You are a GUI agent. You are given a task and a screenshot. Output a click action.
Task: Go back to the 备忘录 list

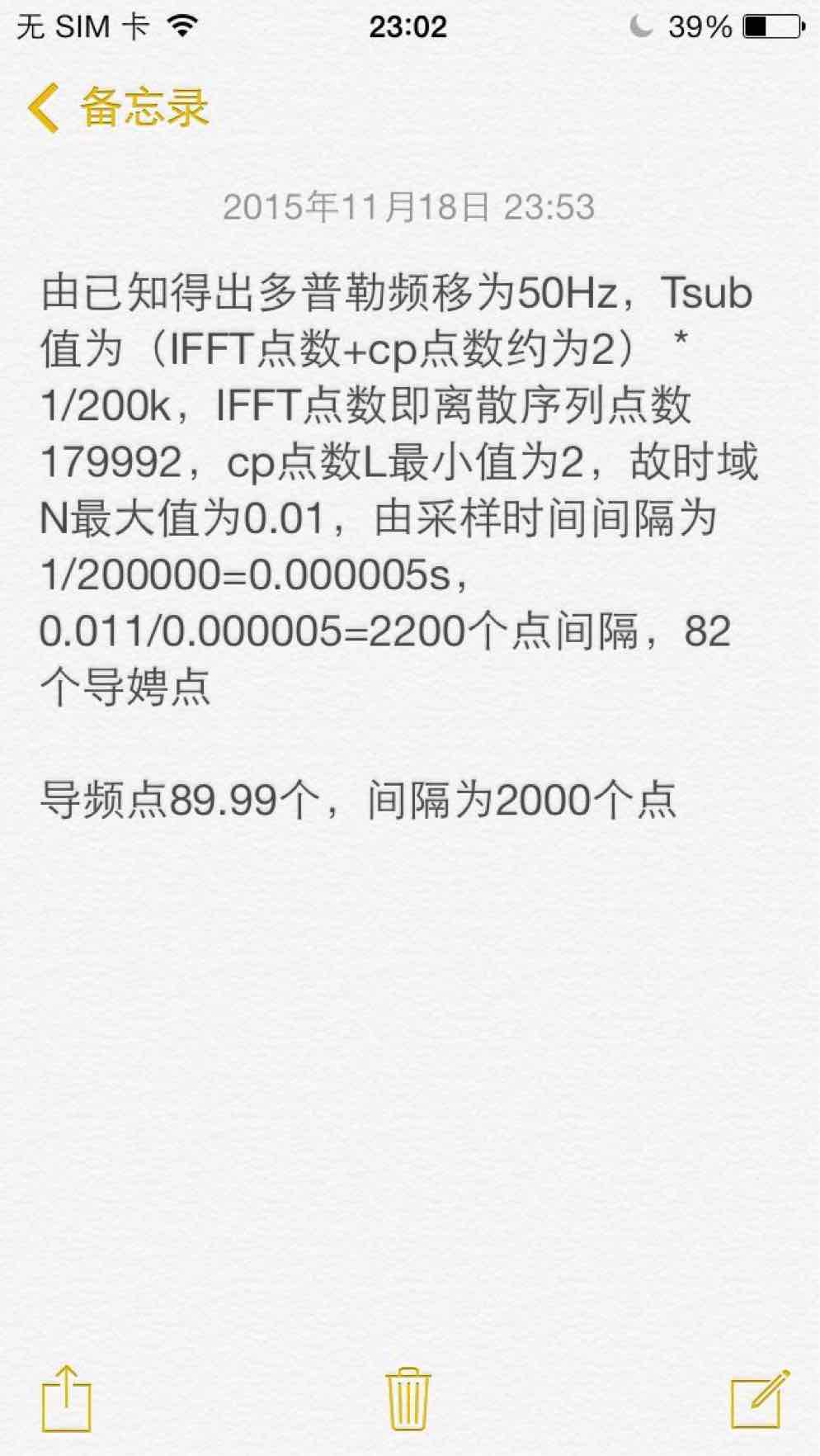(118, 108)
